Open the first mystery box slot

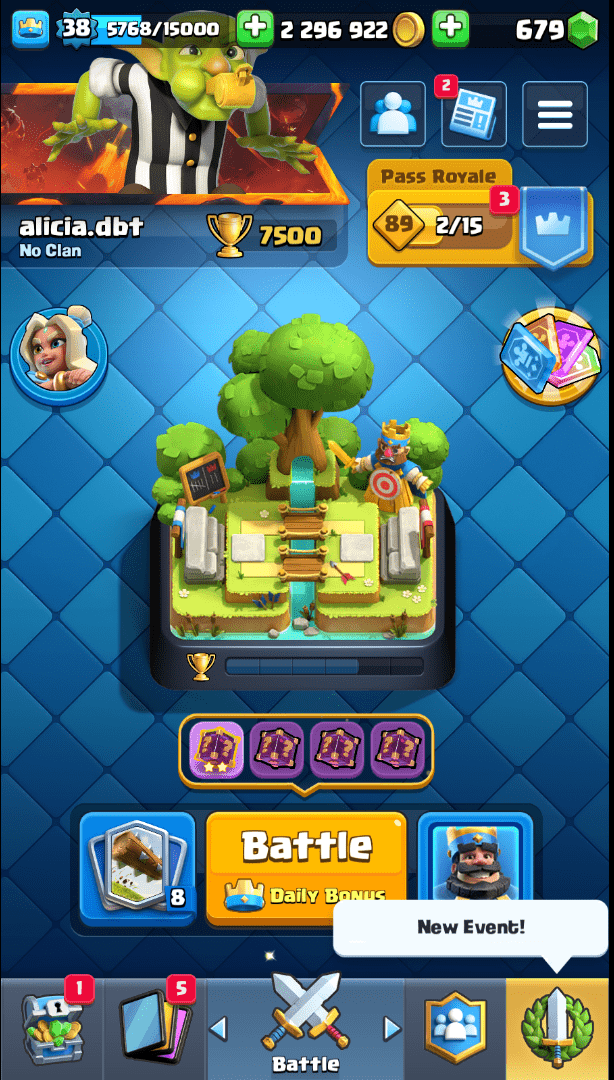point(216,749)
